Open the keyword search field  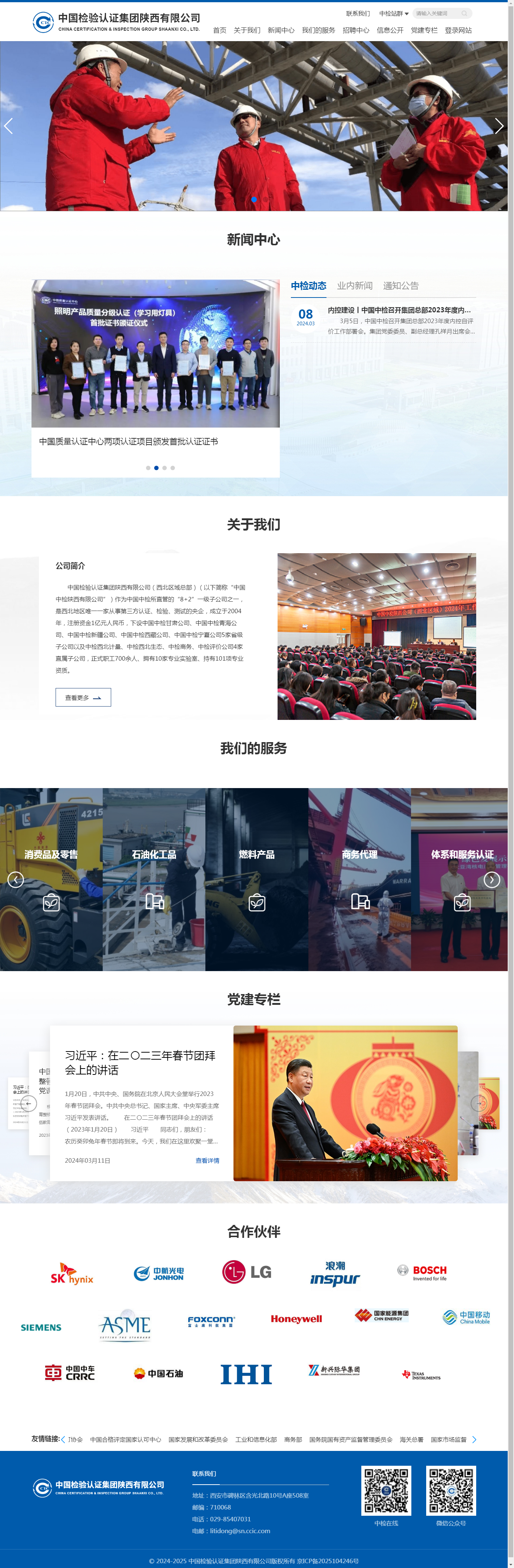437,13
